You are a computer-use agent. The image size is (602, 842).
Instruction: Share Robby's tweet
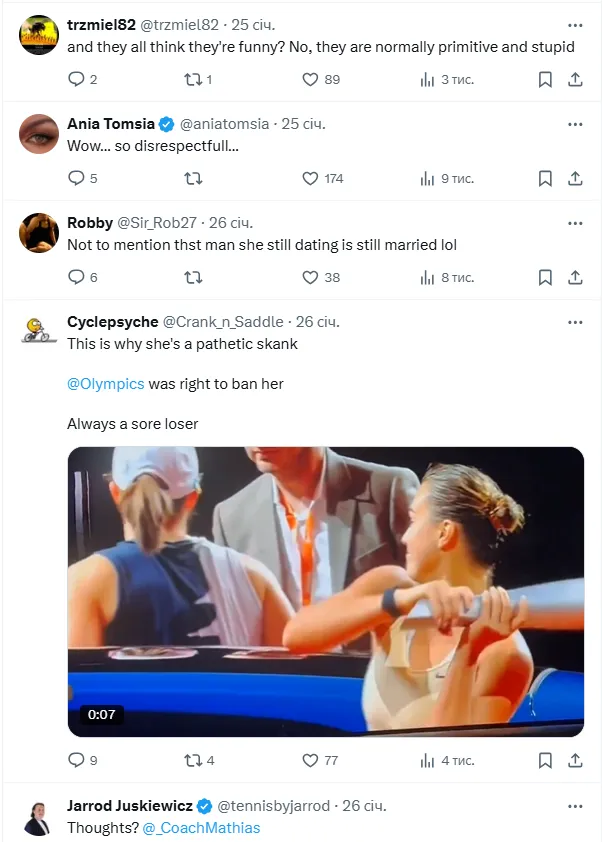575,277
